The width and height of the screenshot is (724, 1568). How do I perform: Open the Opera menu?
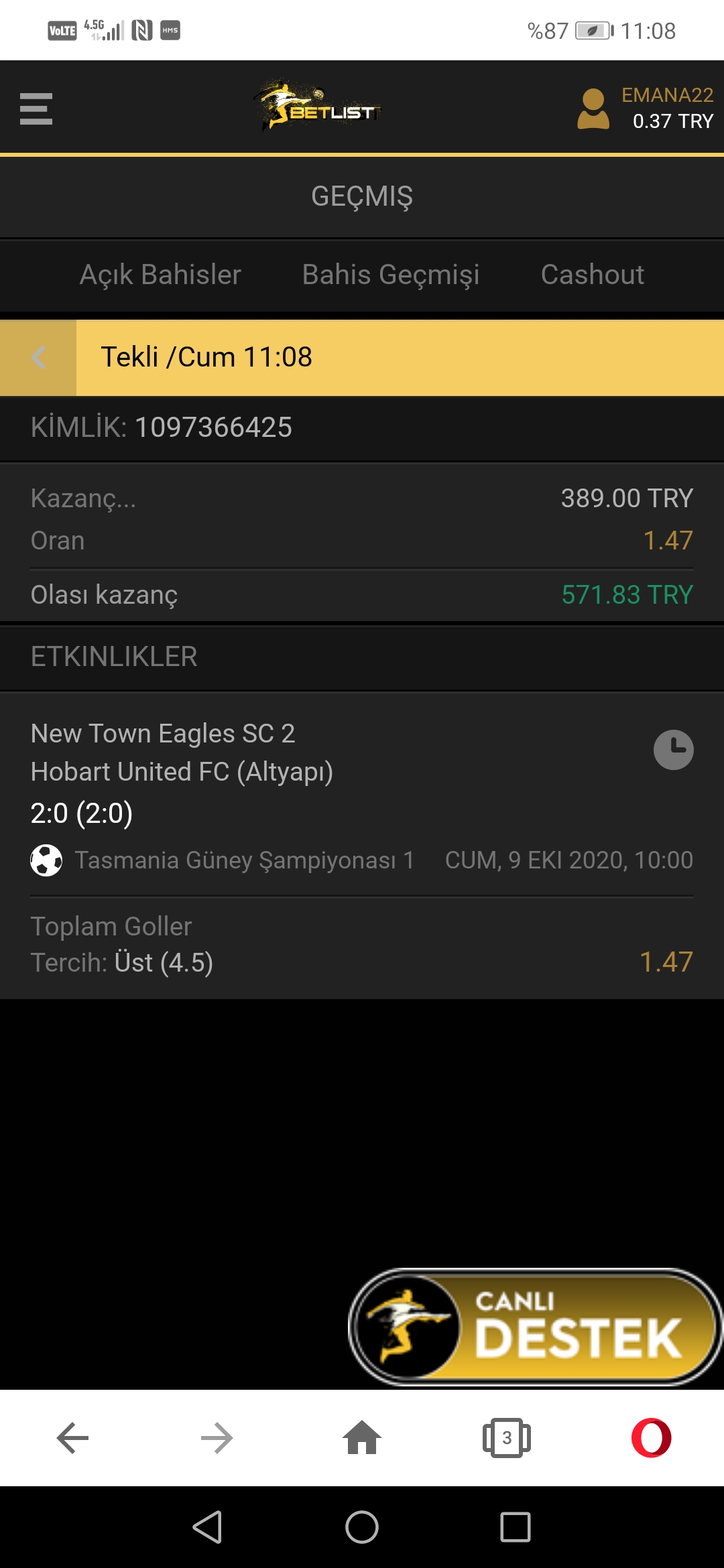651,1438
